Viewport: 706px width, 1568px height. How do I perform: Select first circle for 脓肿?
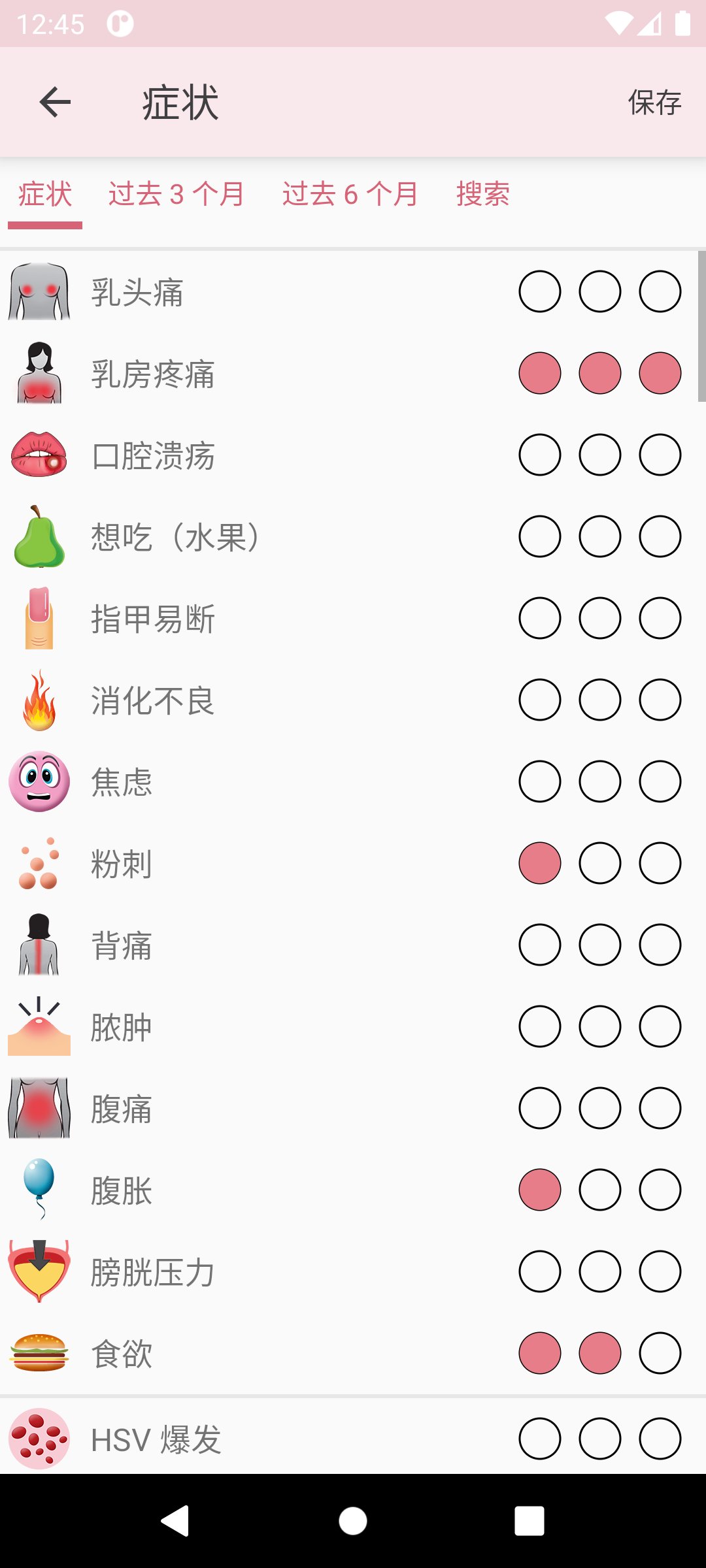click(539, 1026)
